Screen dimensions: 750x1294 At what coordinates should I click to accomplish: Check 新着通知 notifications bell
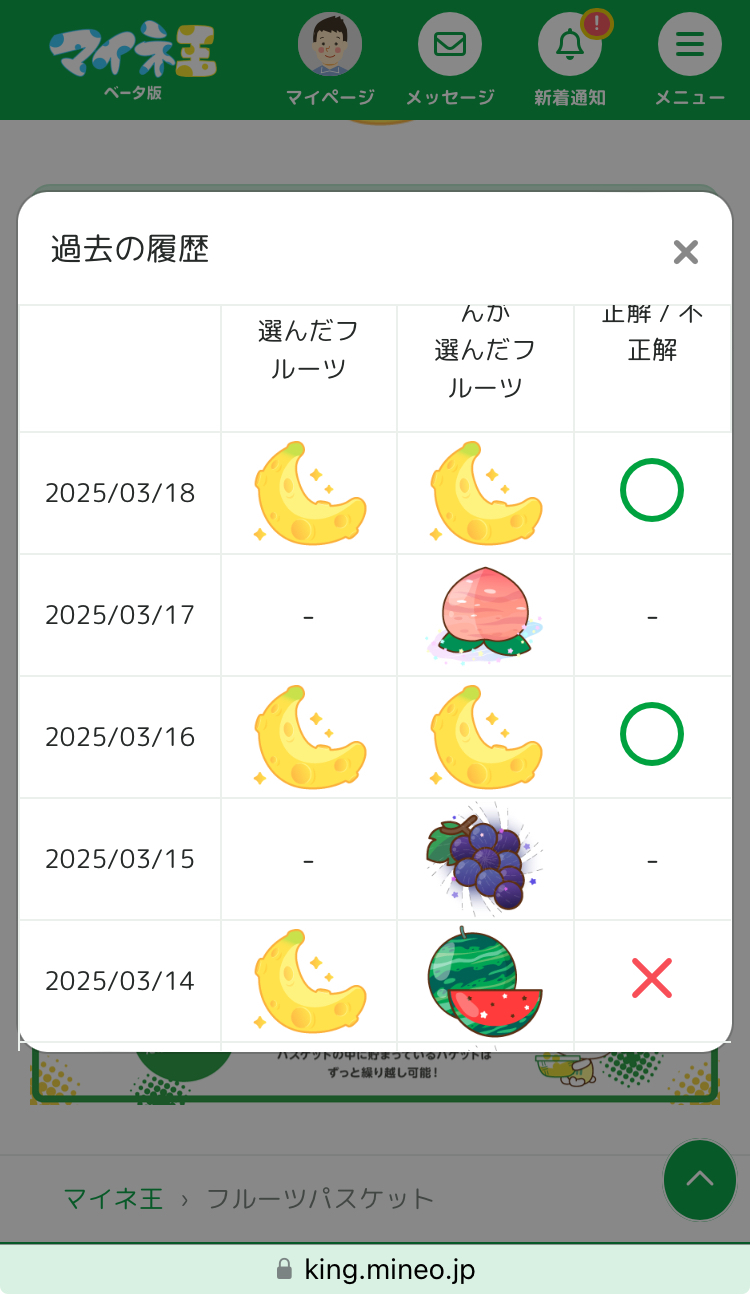point(570,46)
